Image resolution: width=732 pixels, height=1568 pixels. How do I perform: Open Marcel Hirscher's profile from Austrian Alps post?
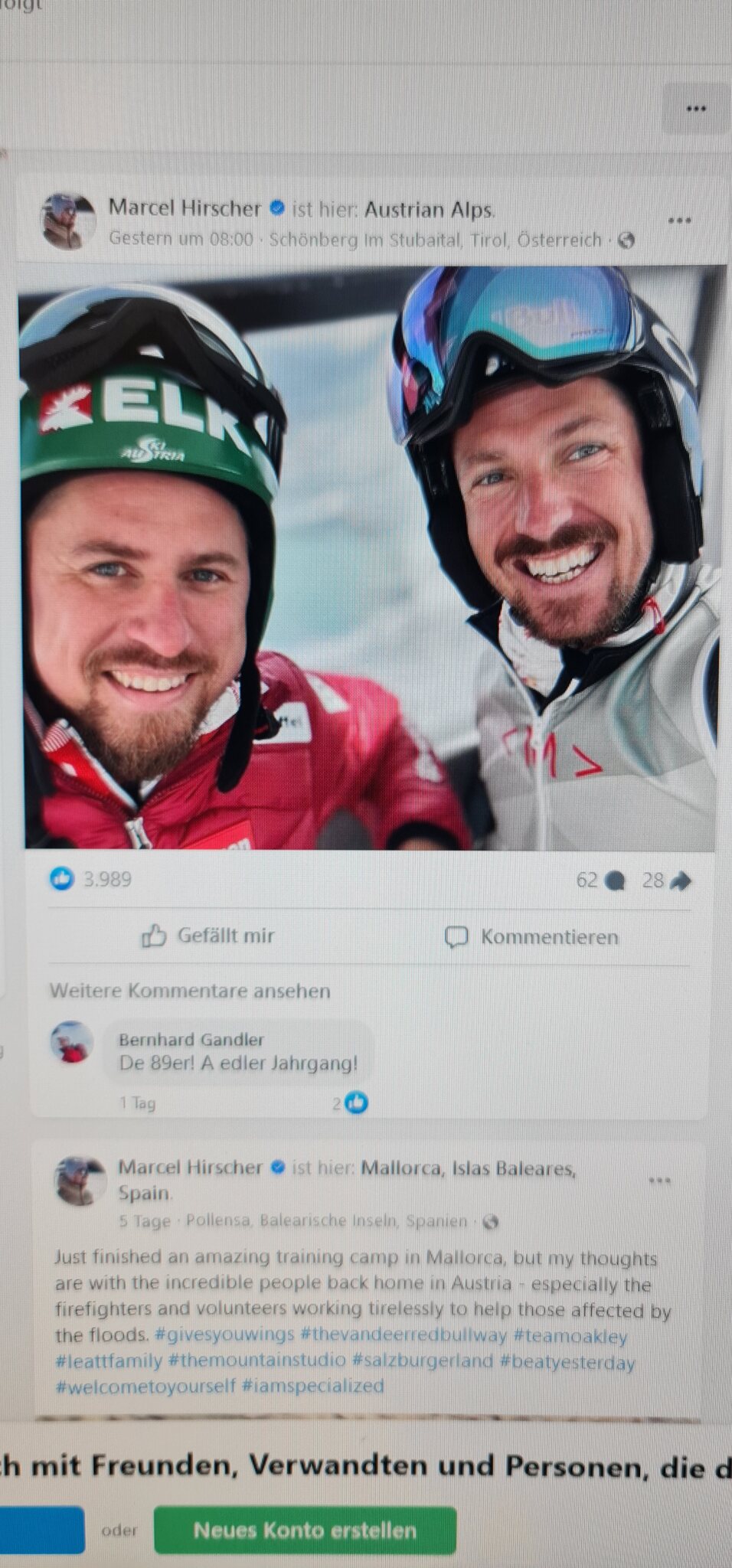[185, 207]
